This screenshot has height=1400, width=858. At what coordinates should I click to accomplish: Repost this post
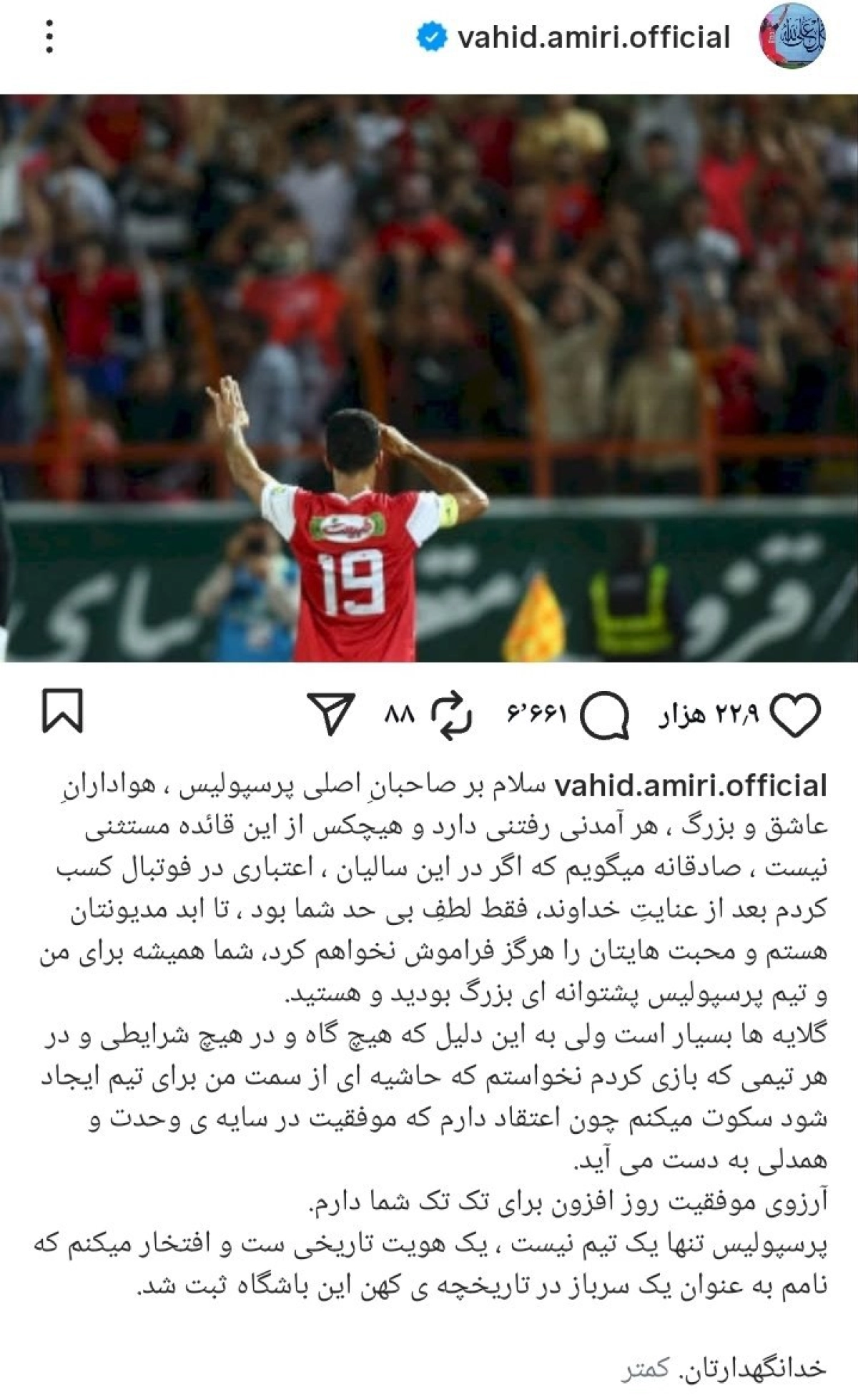tap(451, 715)
